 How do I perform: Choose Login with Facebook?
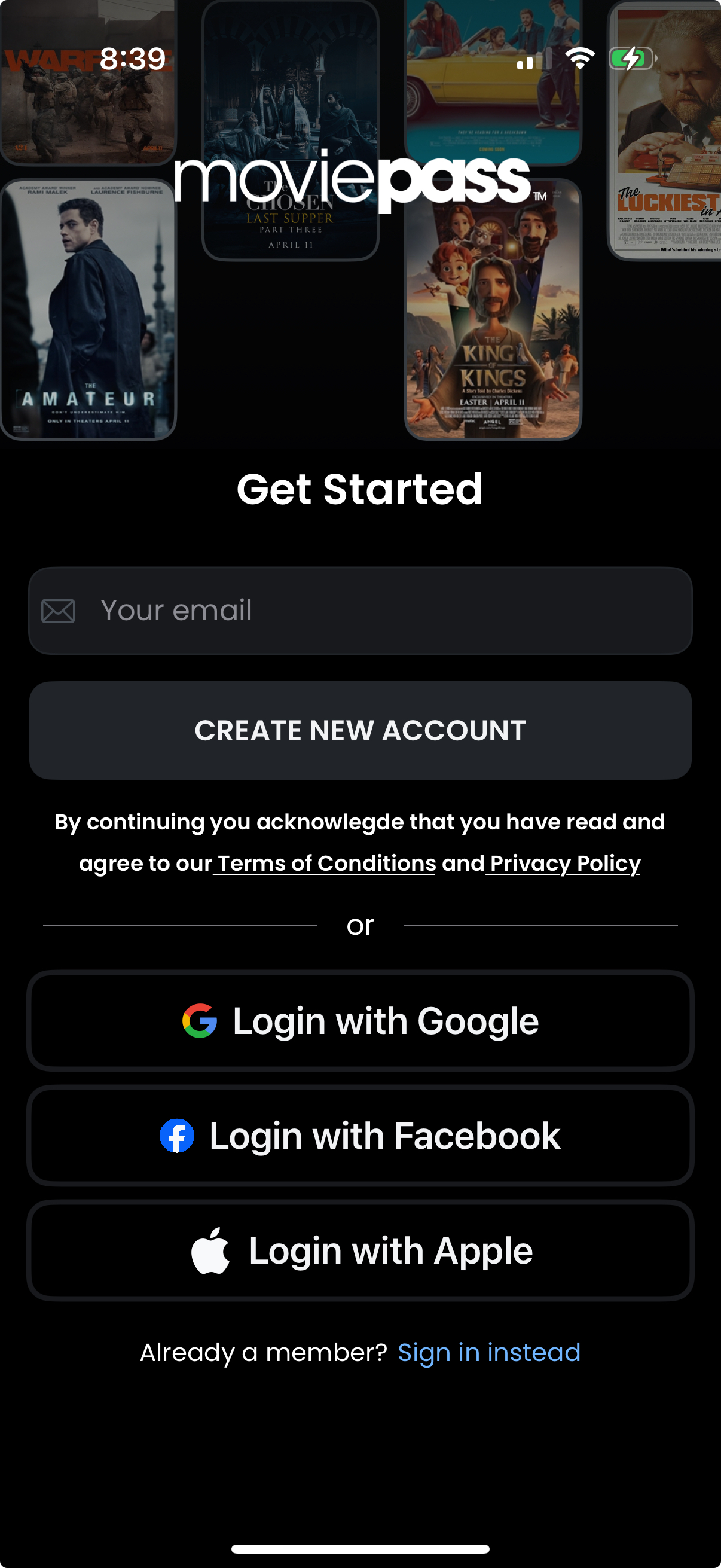[x=360, y=1134]
